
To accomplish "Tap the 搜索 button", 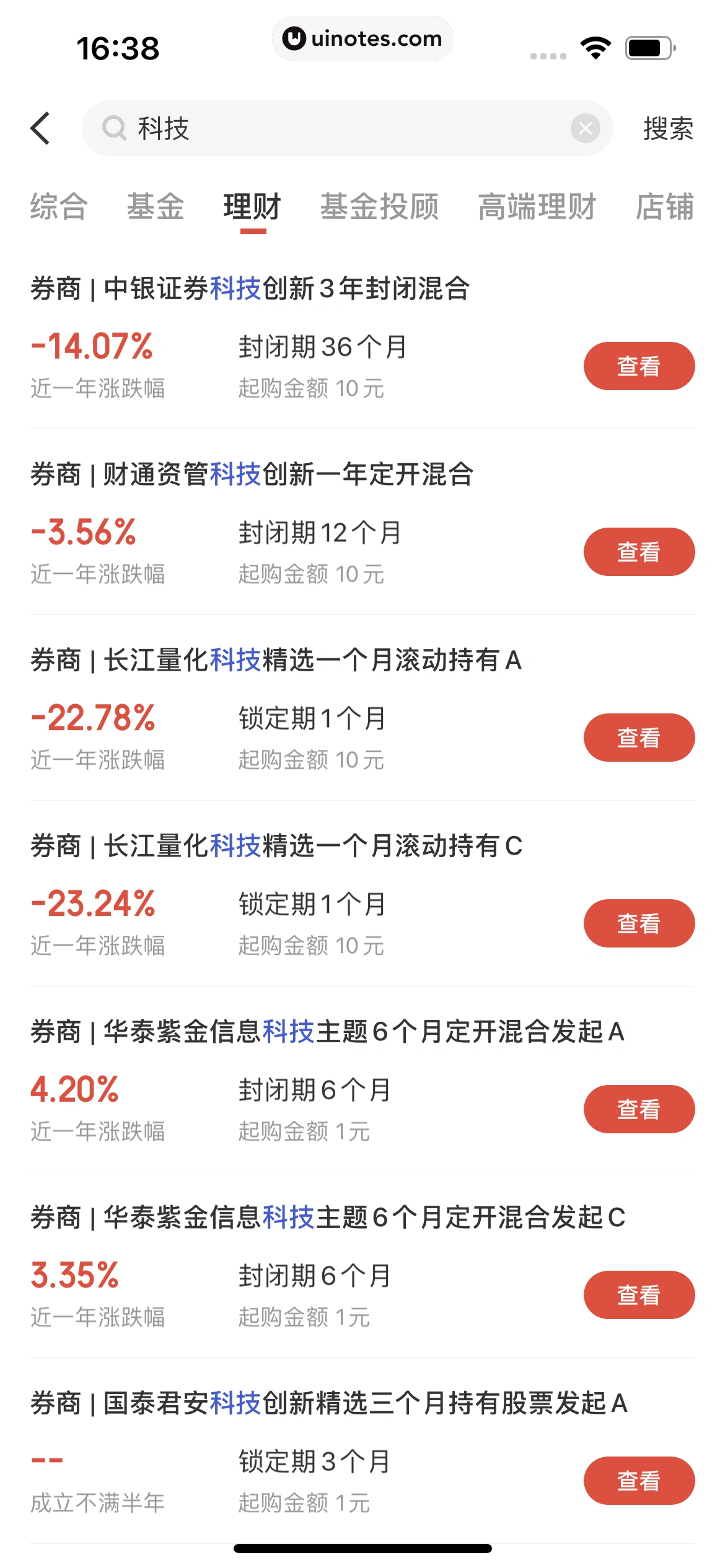I will [667, 129].
